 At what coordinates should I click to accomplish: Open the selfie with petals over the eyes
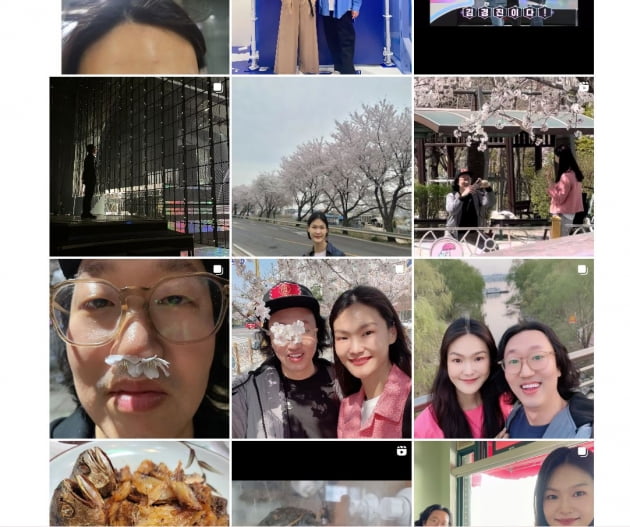click(321, 348)
